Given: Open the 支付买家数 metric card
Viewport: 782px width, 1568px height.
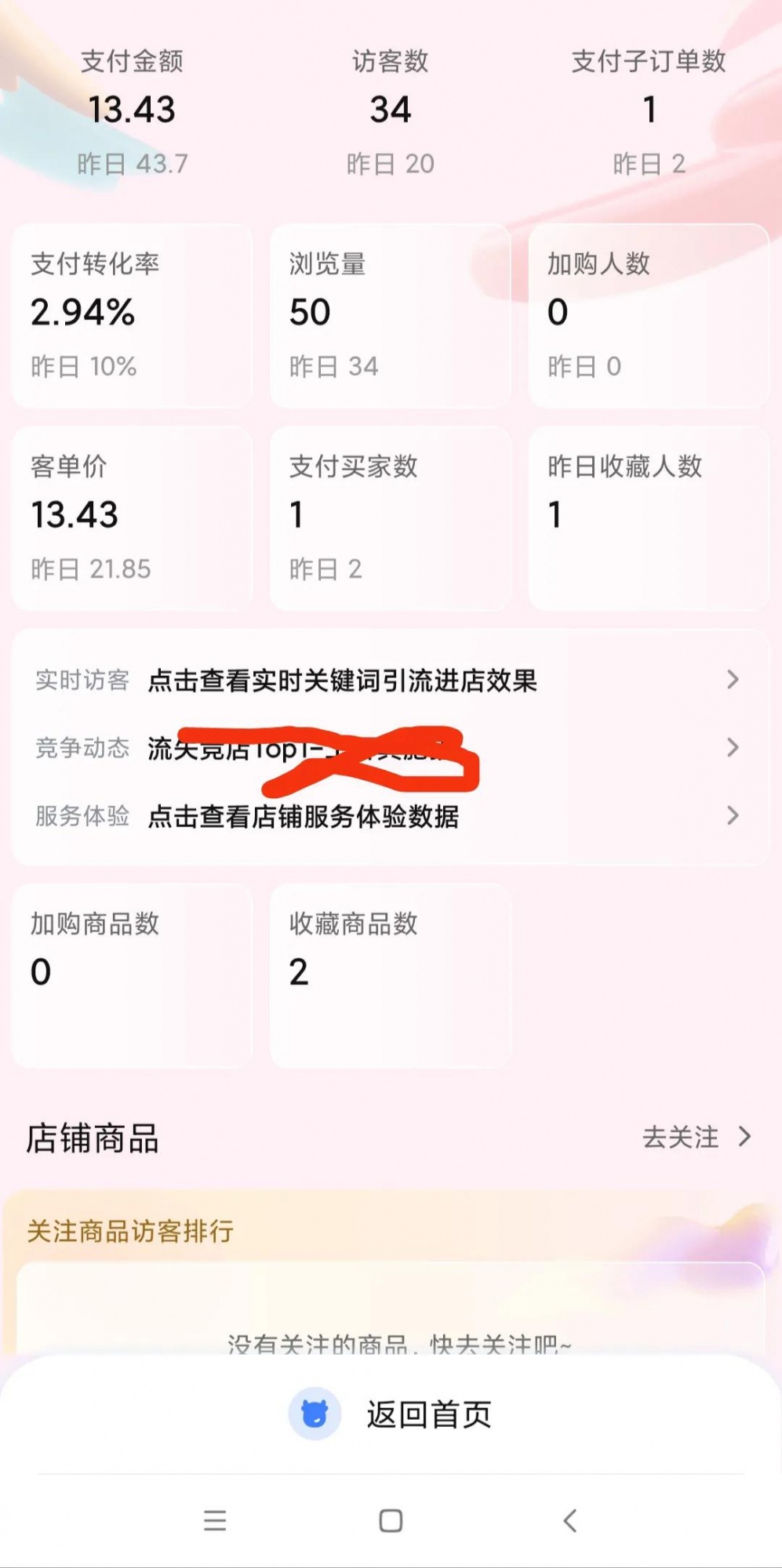Looking at the screenshot, I should click(390, 517).
